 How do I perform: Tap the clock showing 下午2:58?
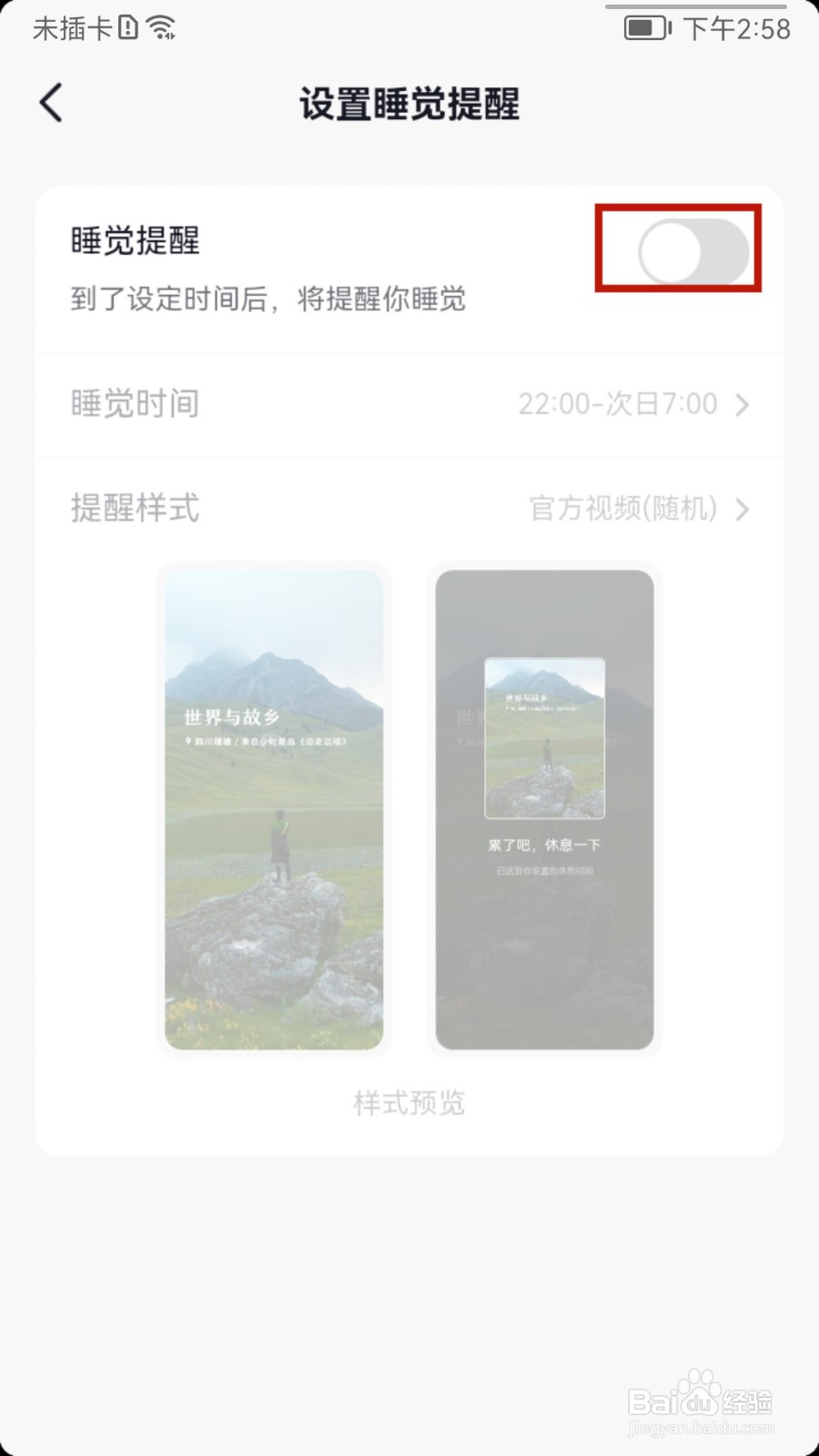[739, 29]
